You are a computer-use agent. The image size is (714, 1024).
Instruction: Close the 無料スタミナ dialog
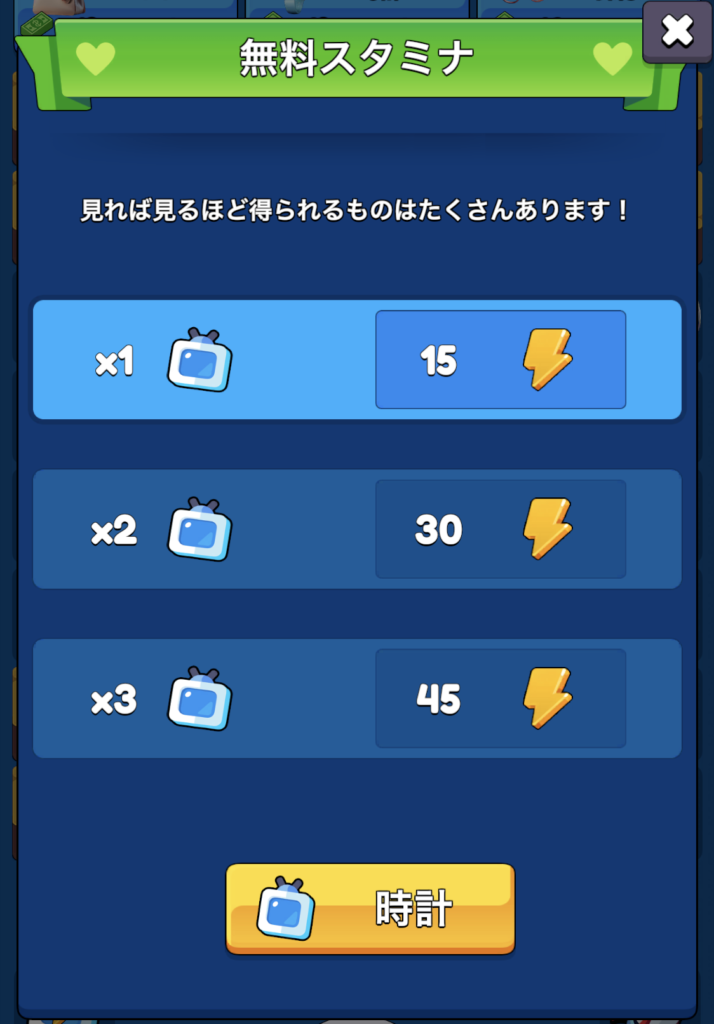click(x=677, y=32)
